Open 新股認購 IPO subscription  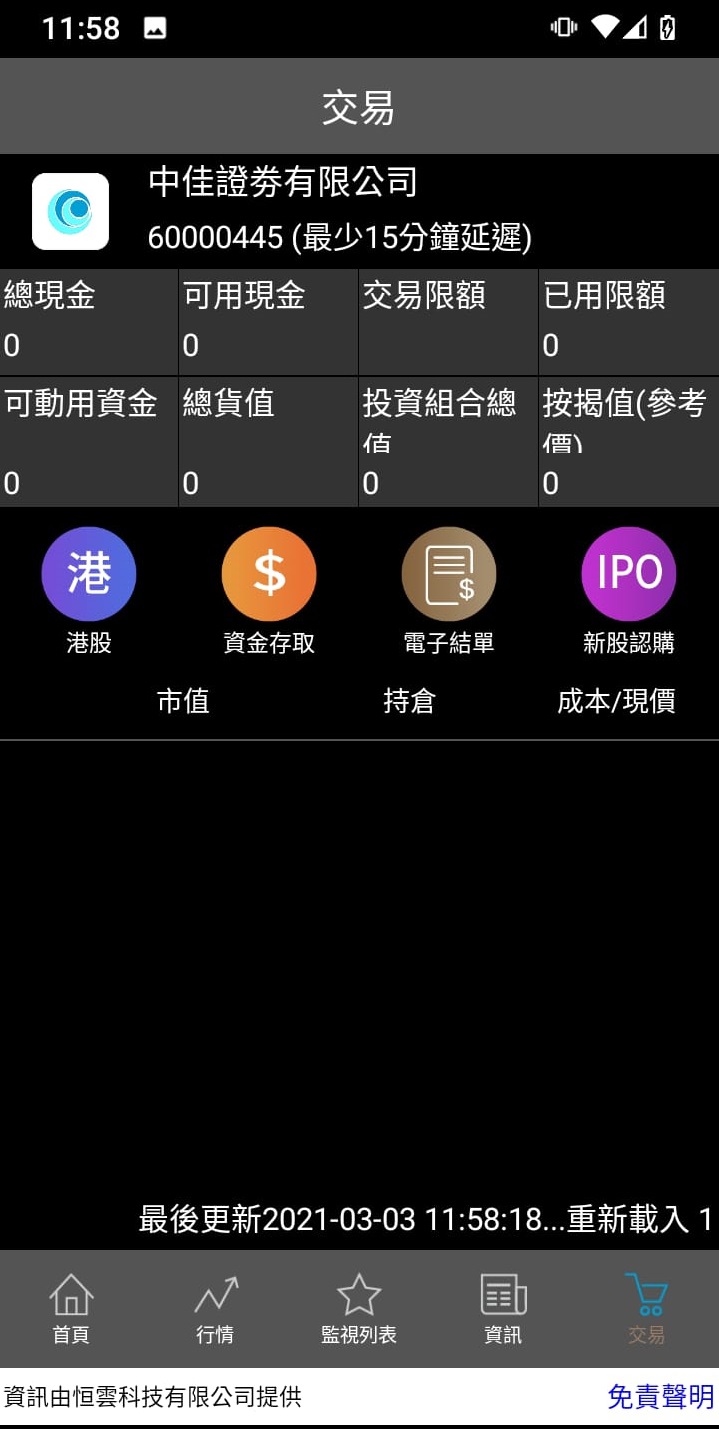(x=629, y=575)
